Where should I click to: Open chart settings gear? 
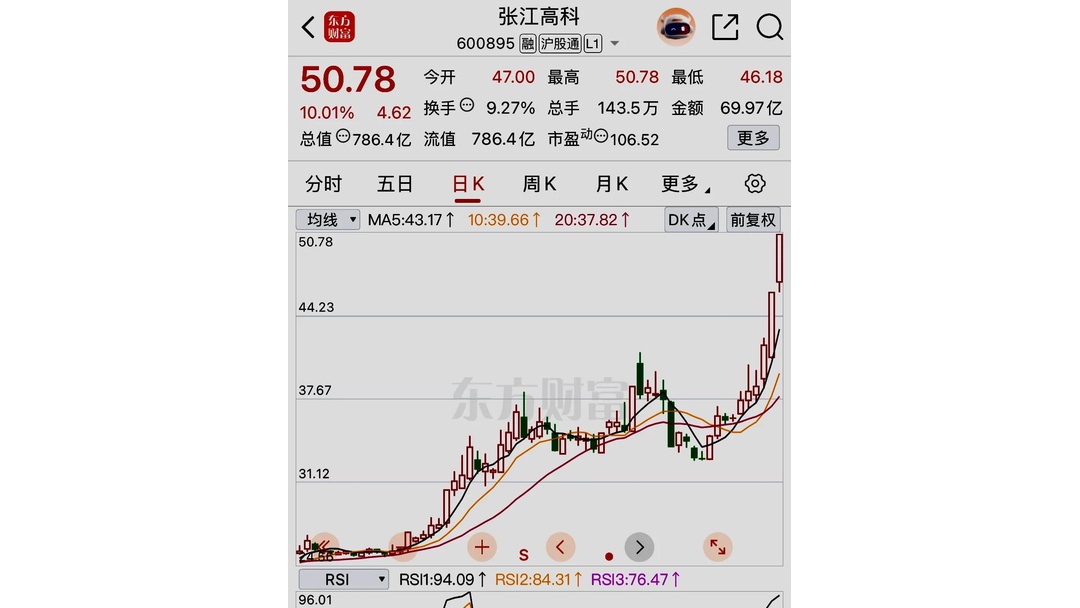pyautogui.click(x=755, y=184)
